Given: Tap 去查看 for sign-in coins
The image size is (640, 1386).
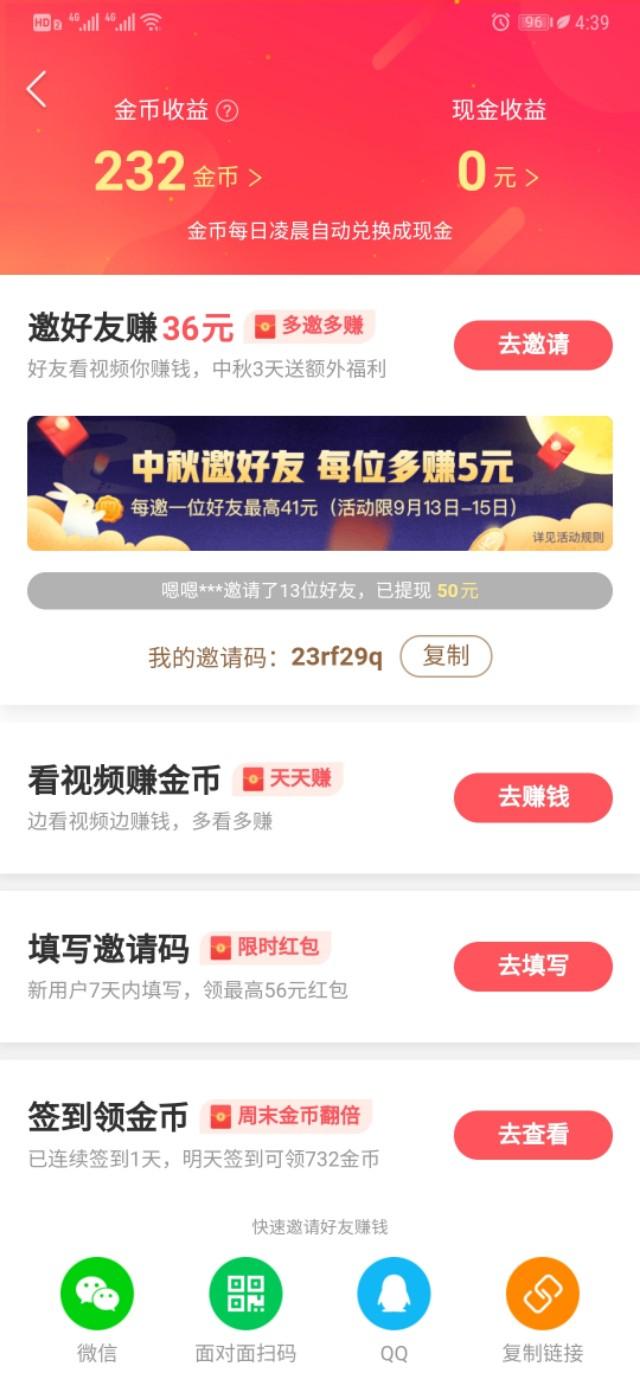Looking at the screenshot, I should pos(533,1135).
